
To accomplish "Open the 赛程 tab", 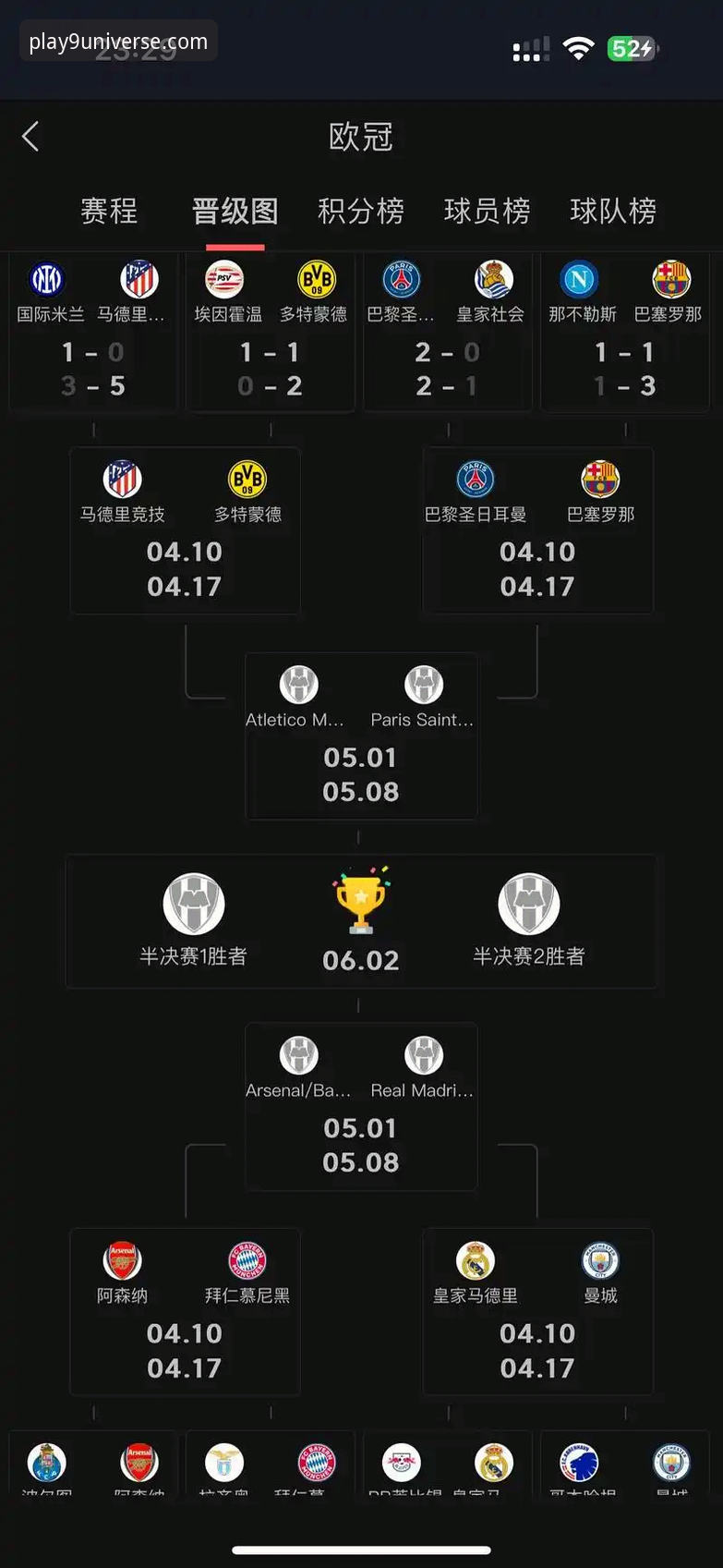I will pyautogui.click(x=110, y=211).
